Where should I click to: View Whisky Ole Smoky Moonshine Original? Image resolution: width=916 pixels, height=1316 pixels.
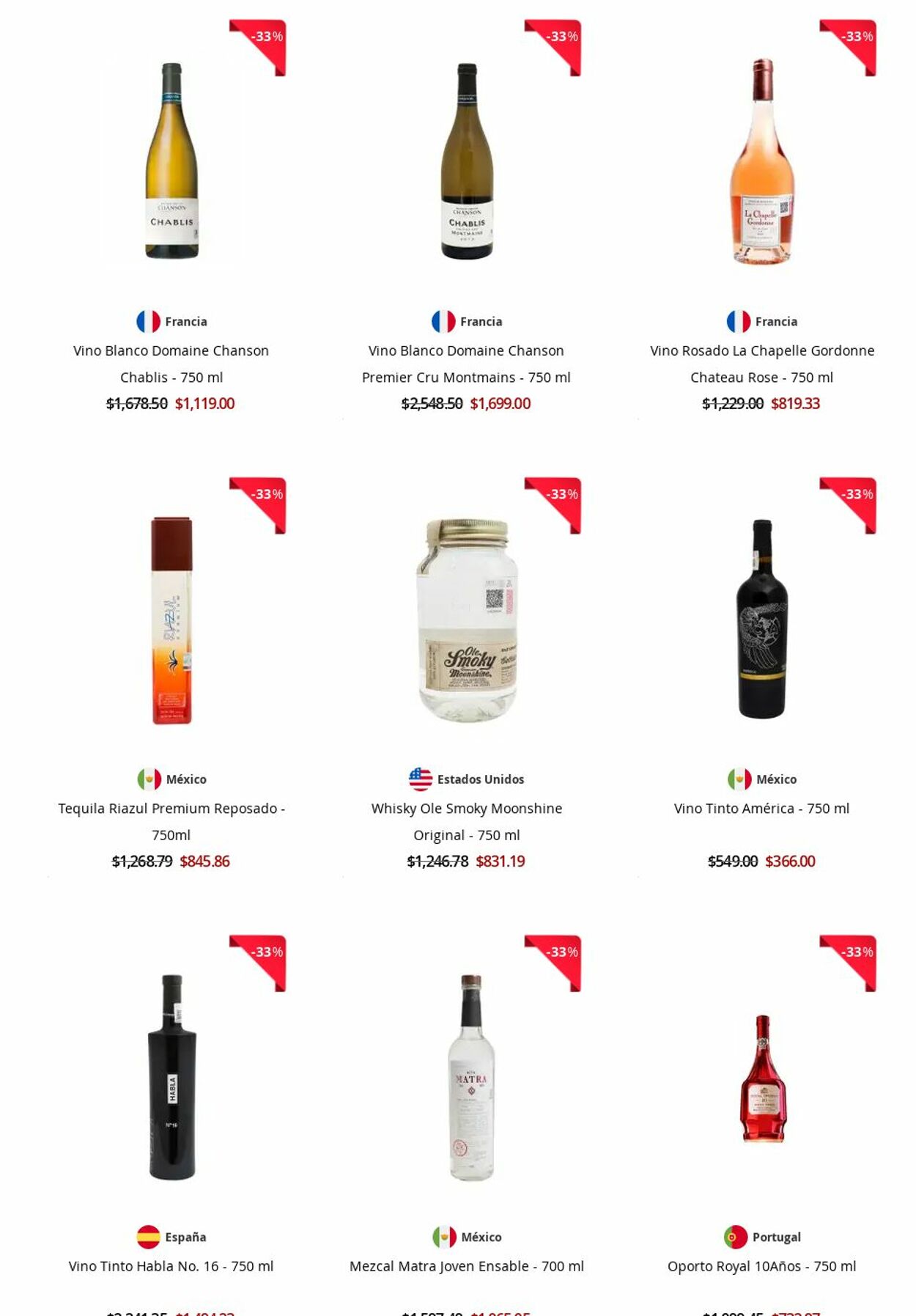[x=466, y=821]
